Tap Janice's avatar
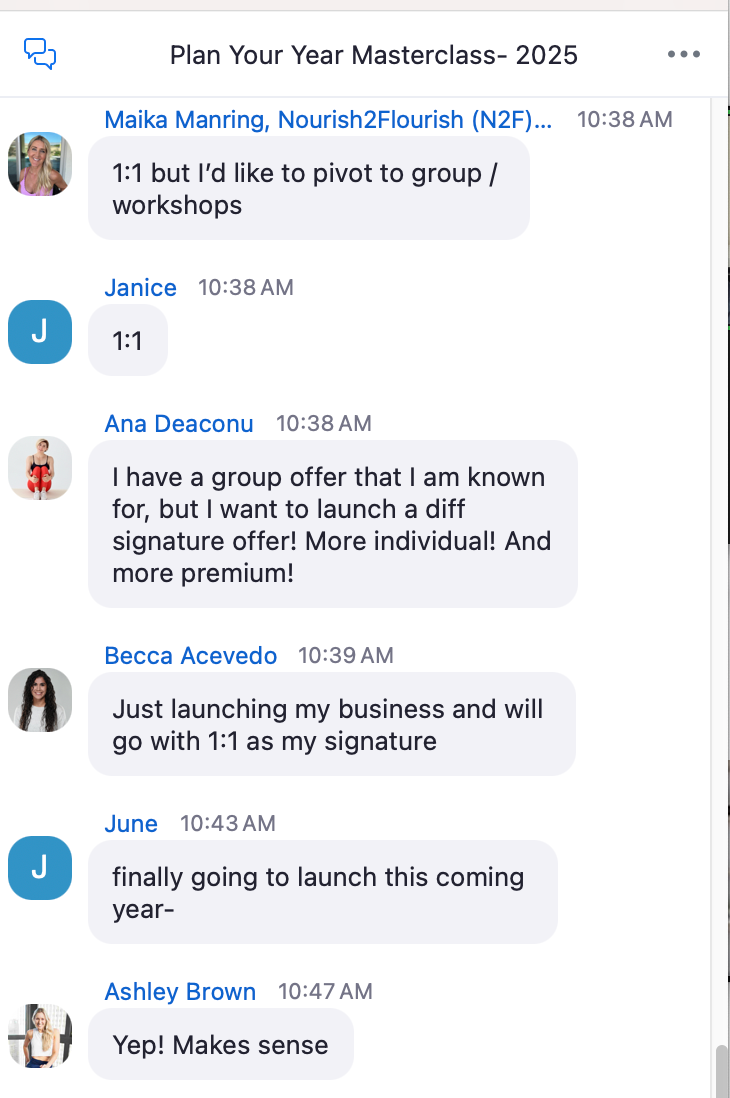The height and width of the screenshot is (1098, 730). point(40,332)
